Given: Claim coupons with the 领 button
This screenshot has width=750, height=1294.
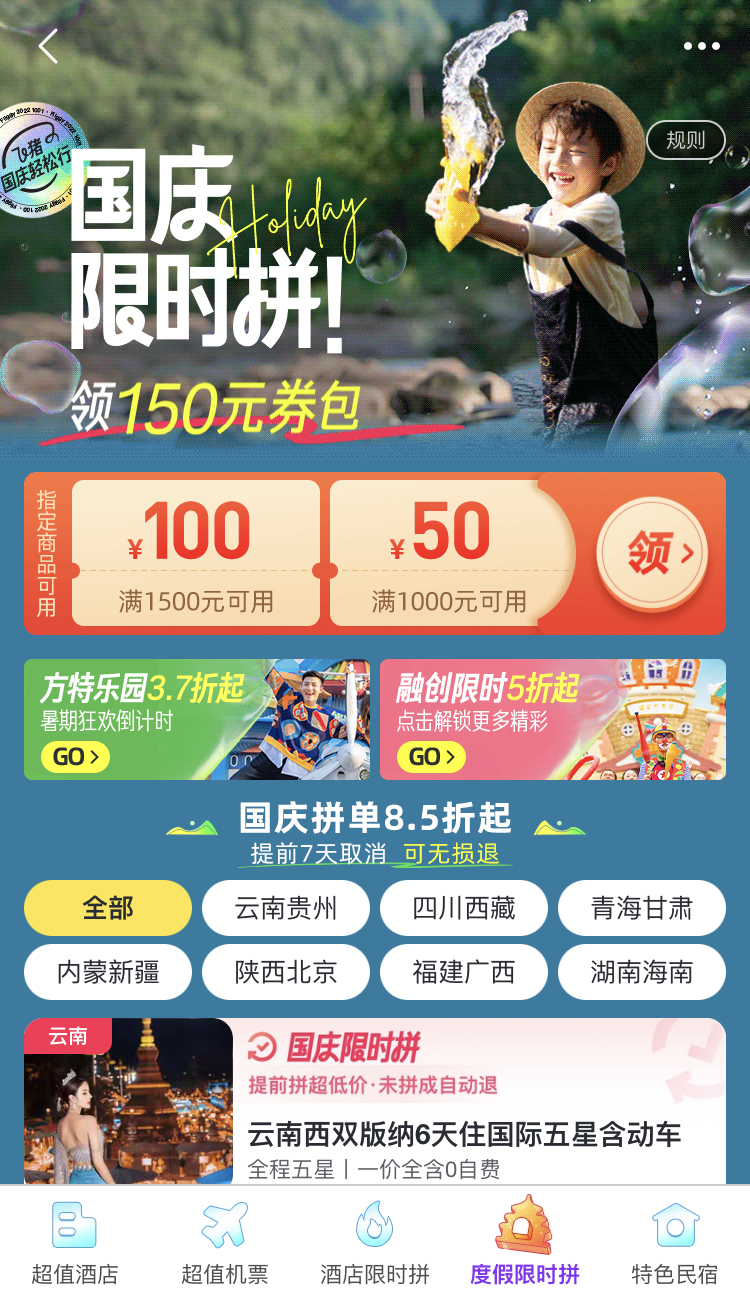Looking at the screenshot, I should 652,554.
